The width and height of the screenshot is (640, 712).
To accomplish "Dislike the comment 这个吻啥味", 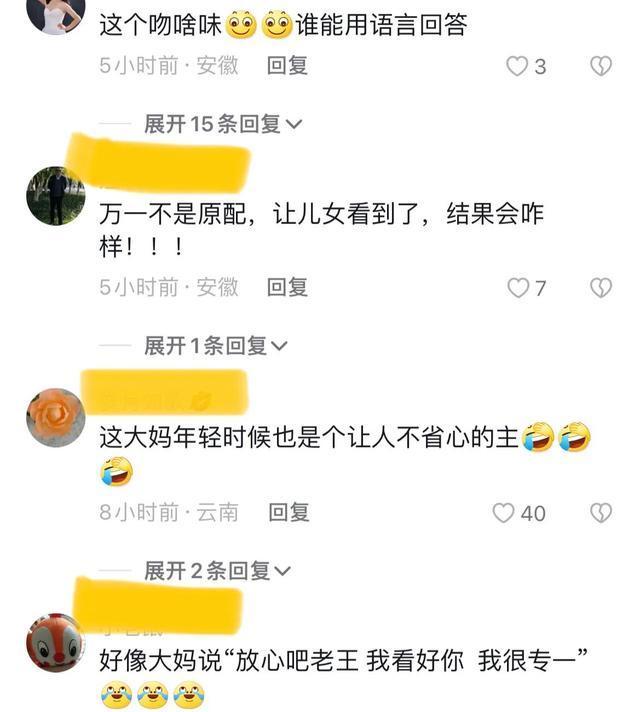I will (600, 67).
